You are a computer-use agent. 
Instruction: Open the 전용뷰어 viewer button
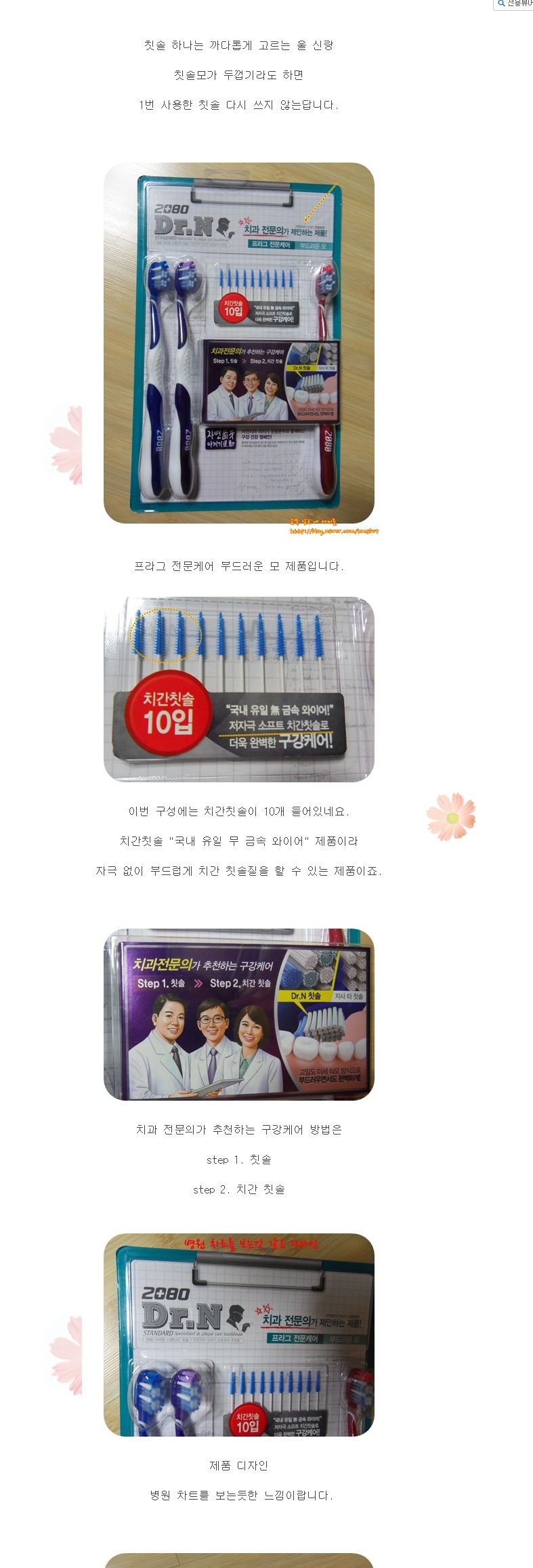pyautogui.click(x=515, y=4)
